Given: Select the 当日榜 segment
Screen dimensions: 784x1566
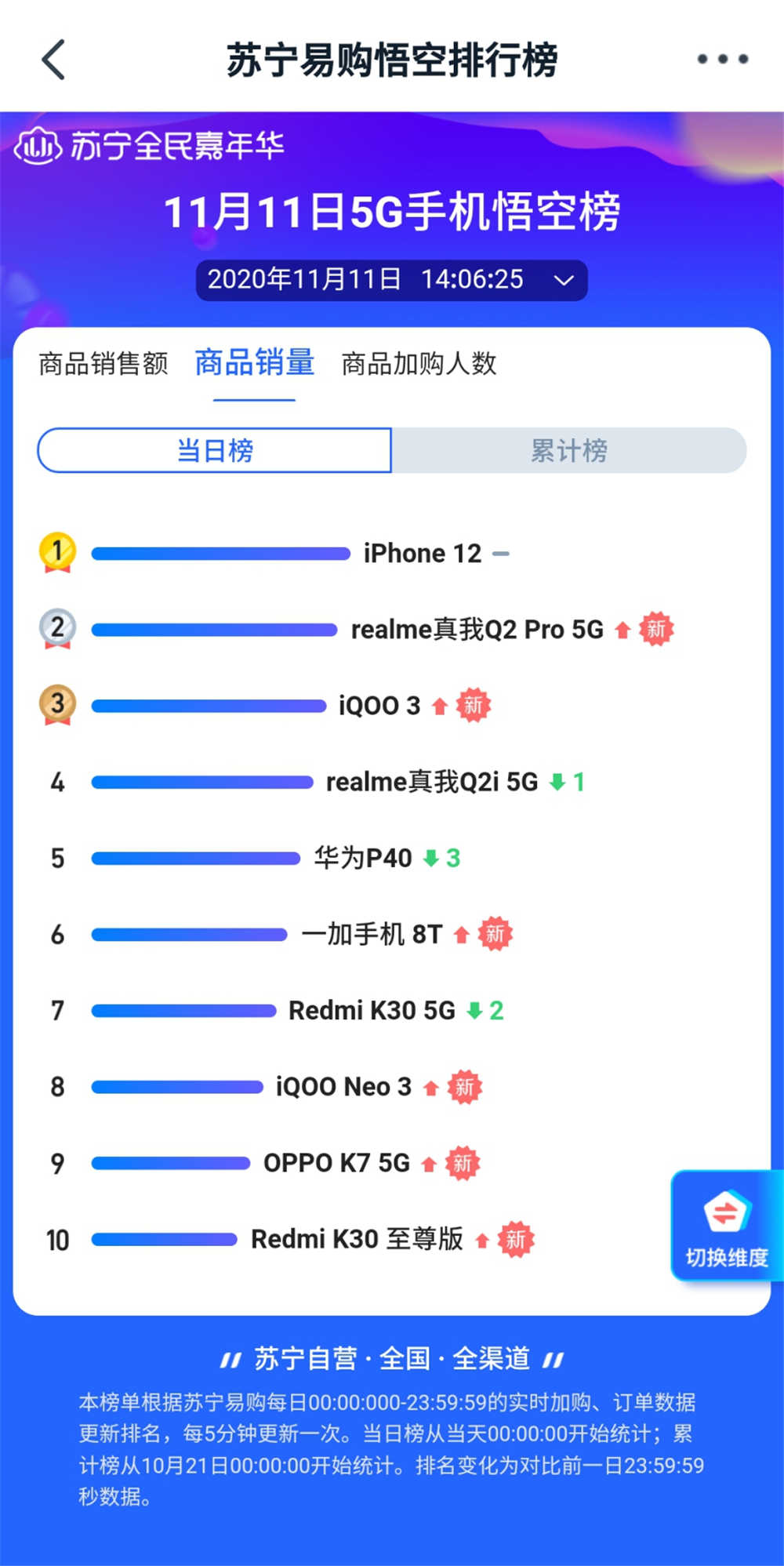Looking at the screenshot, I should pos(215,450).
